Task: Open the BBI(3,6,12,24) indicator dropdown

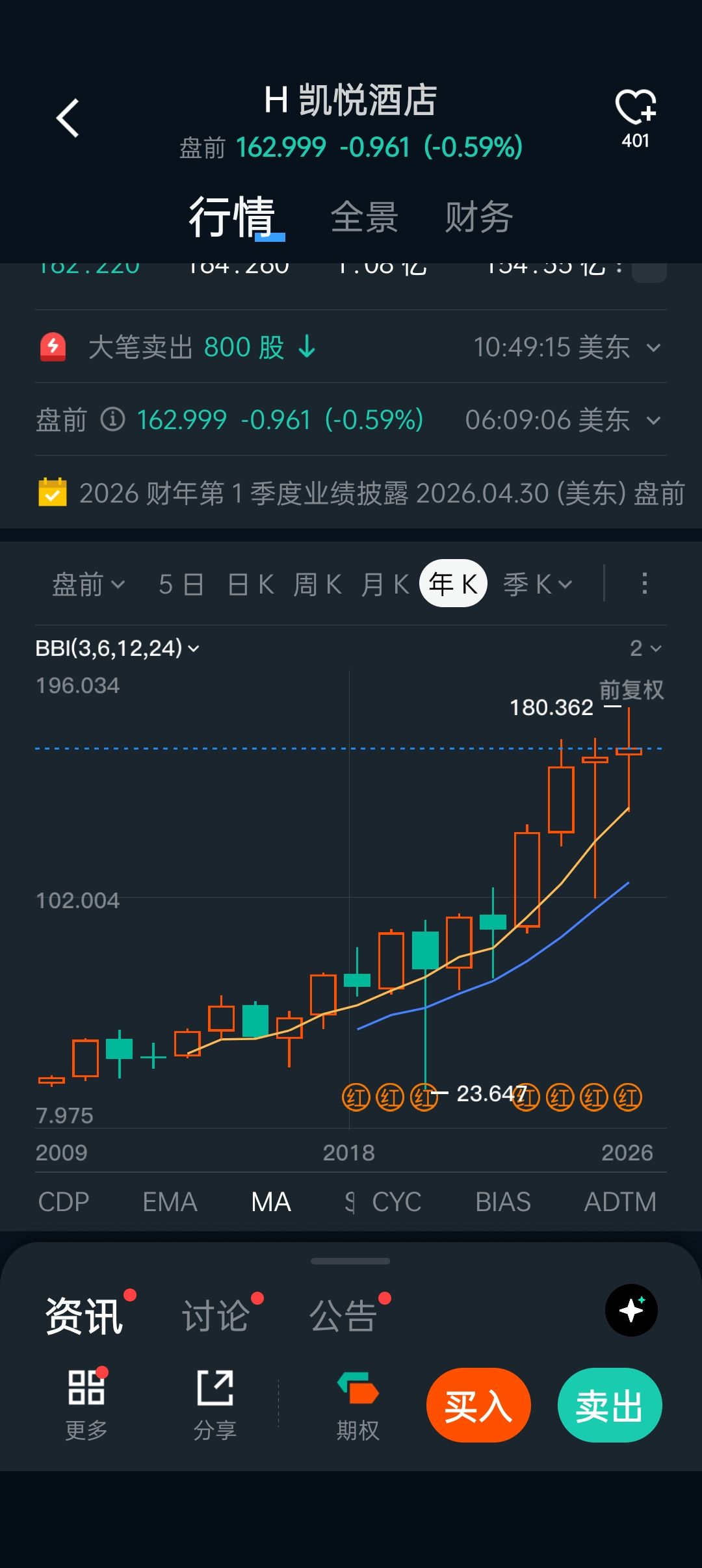Action: (117, 648)
